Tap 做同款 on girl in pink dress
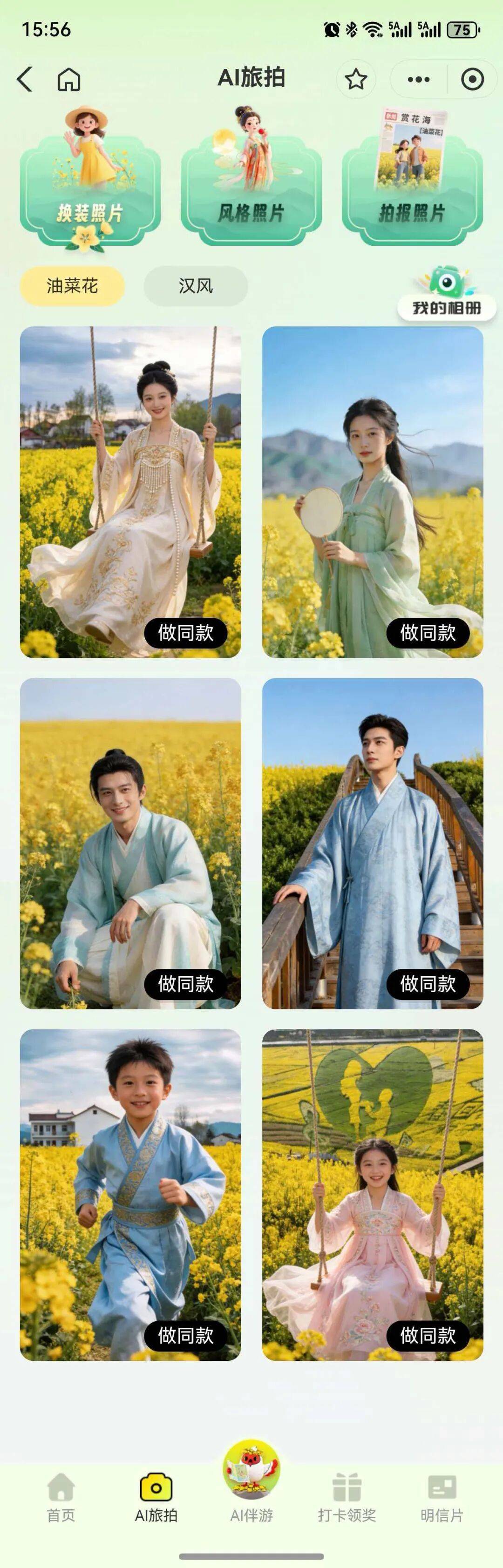The image size is (503, 1568). click(x=428, y=1336)
